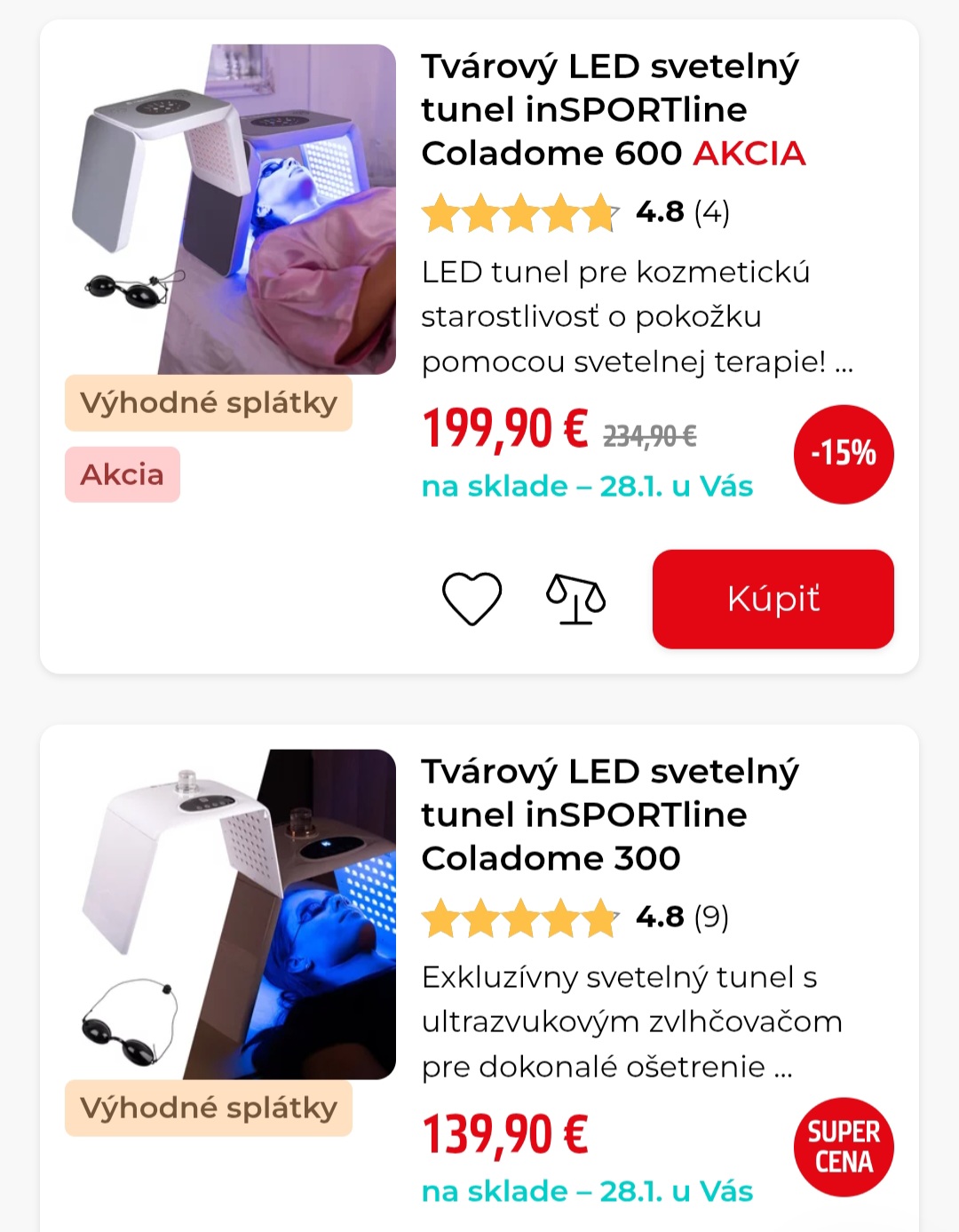
Task: Tap Kúpiť for the Coladome 600
Action: tap(773, 599)
